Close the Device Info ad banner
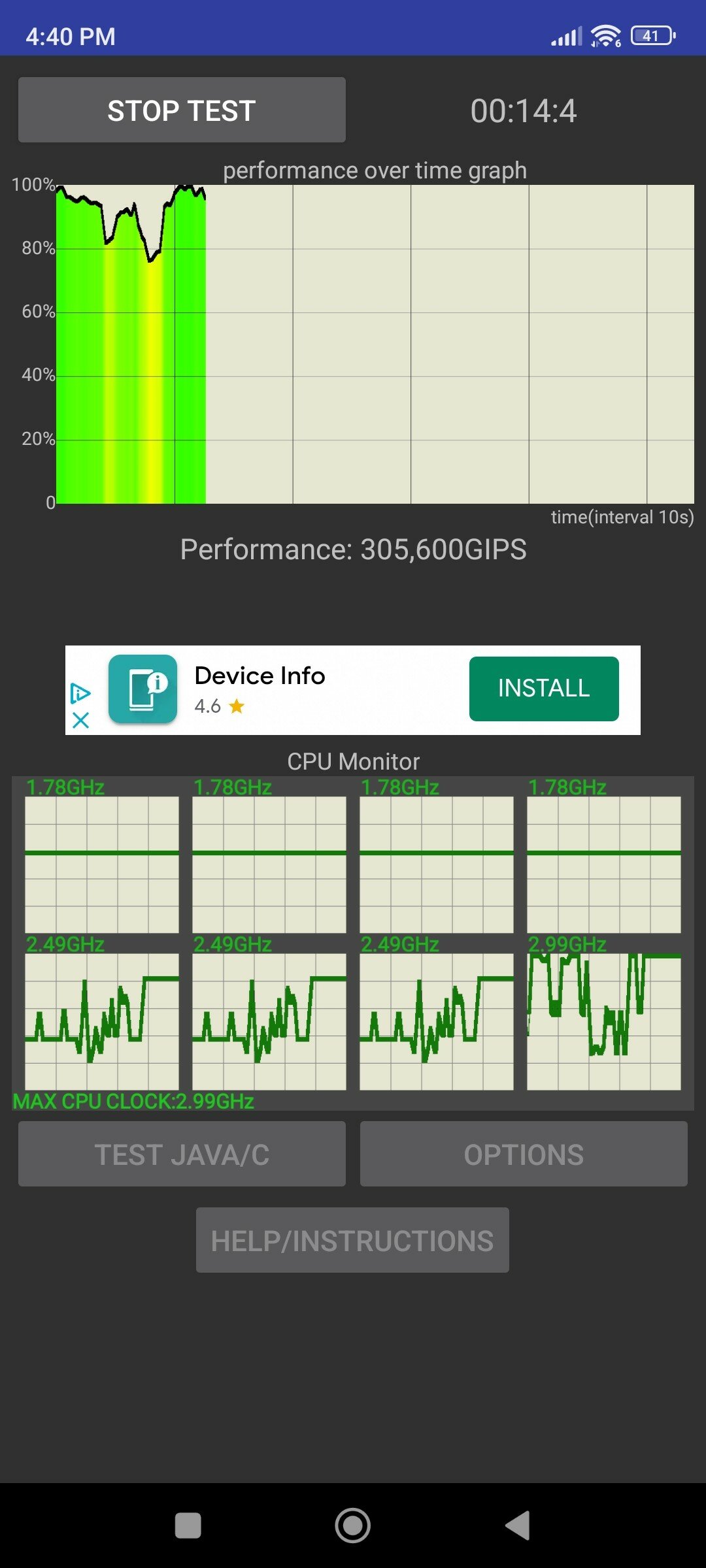 pos(80,721)
